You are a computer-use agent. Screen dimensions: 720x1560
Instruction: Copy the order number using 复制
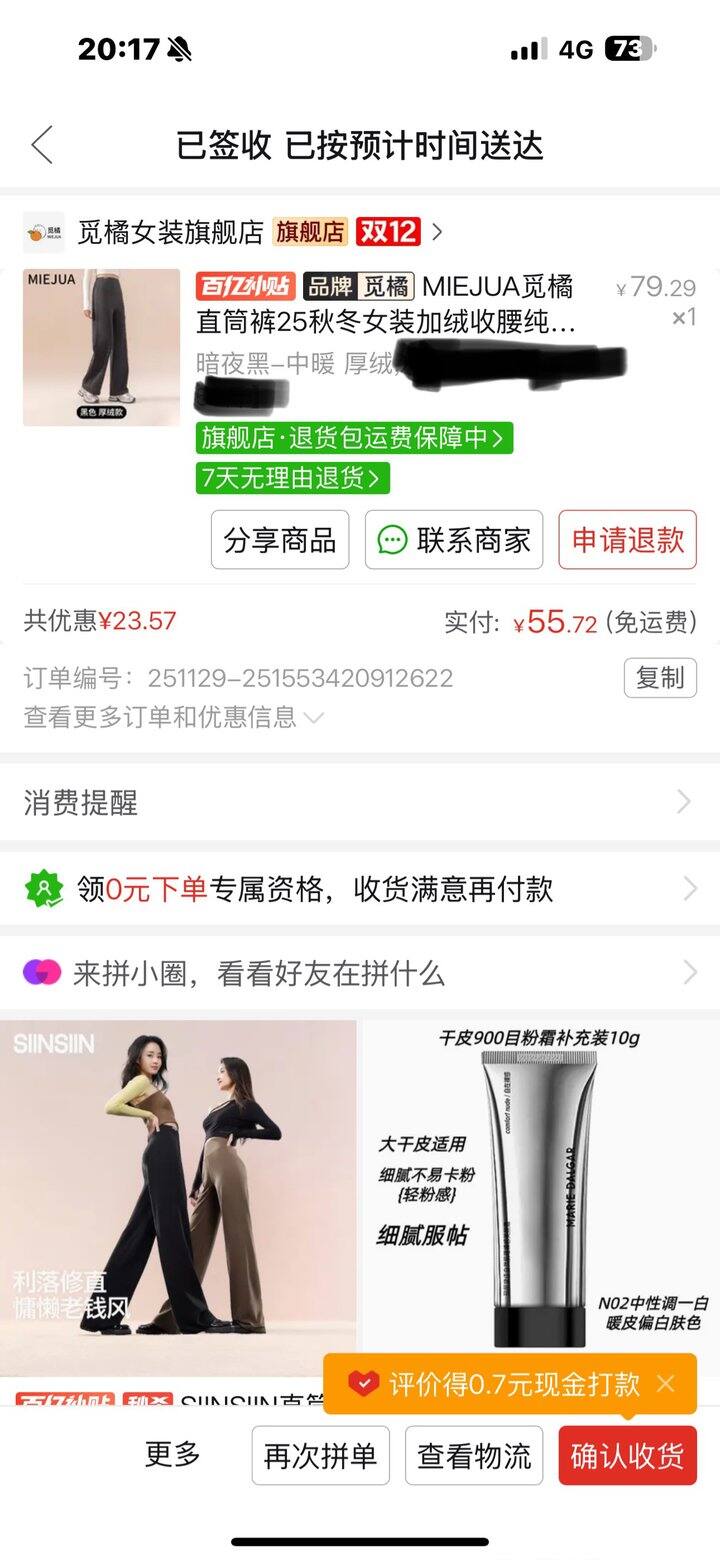[x=659, y=678]
